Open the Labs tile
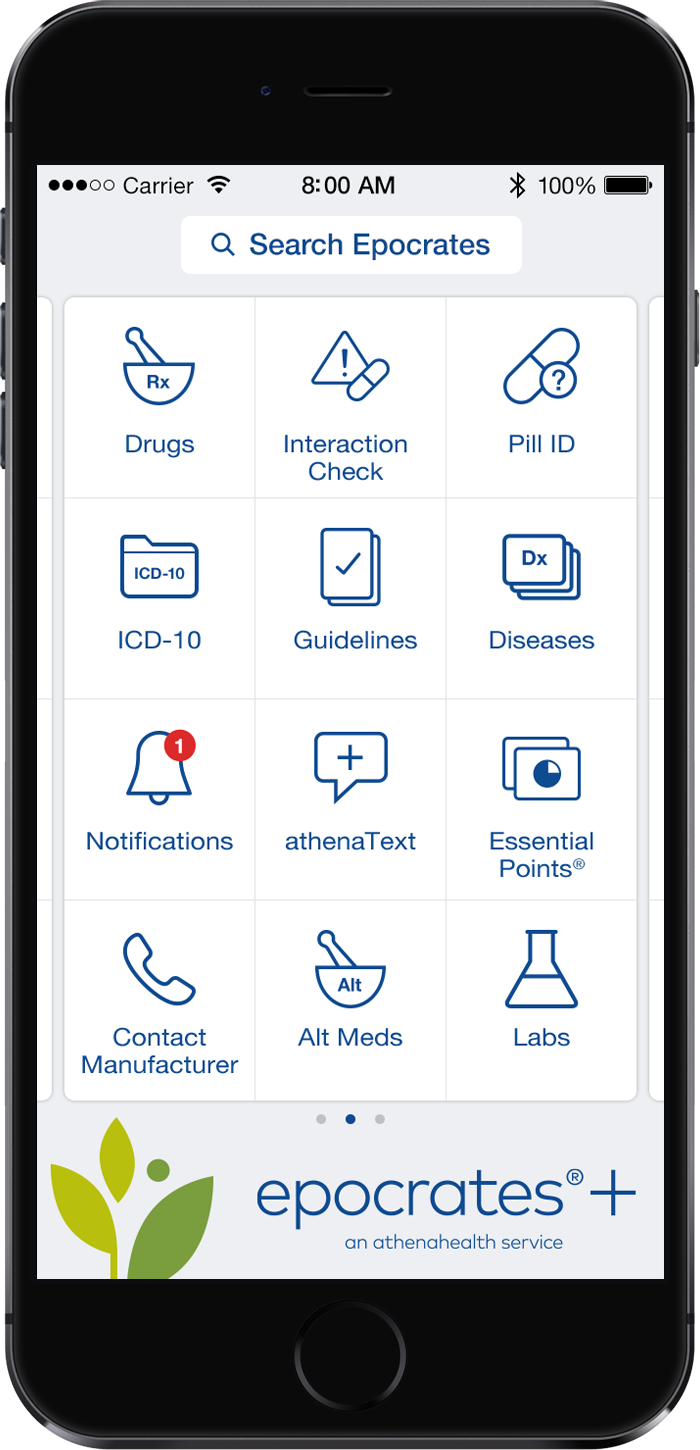This screenshot has width=700, height=1450. [541, 1000]
